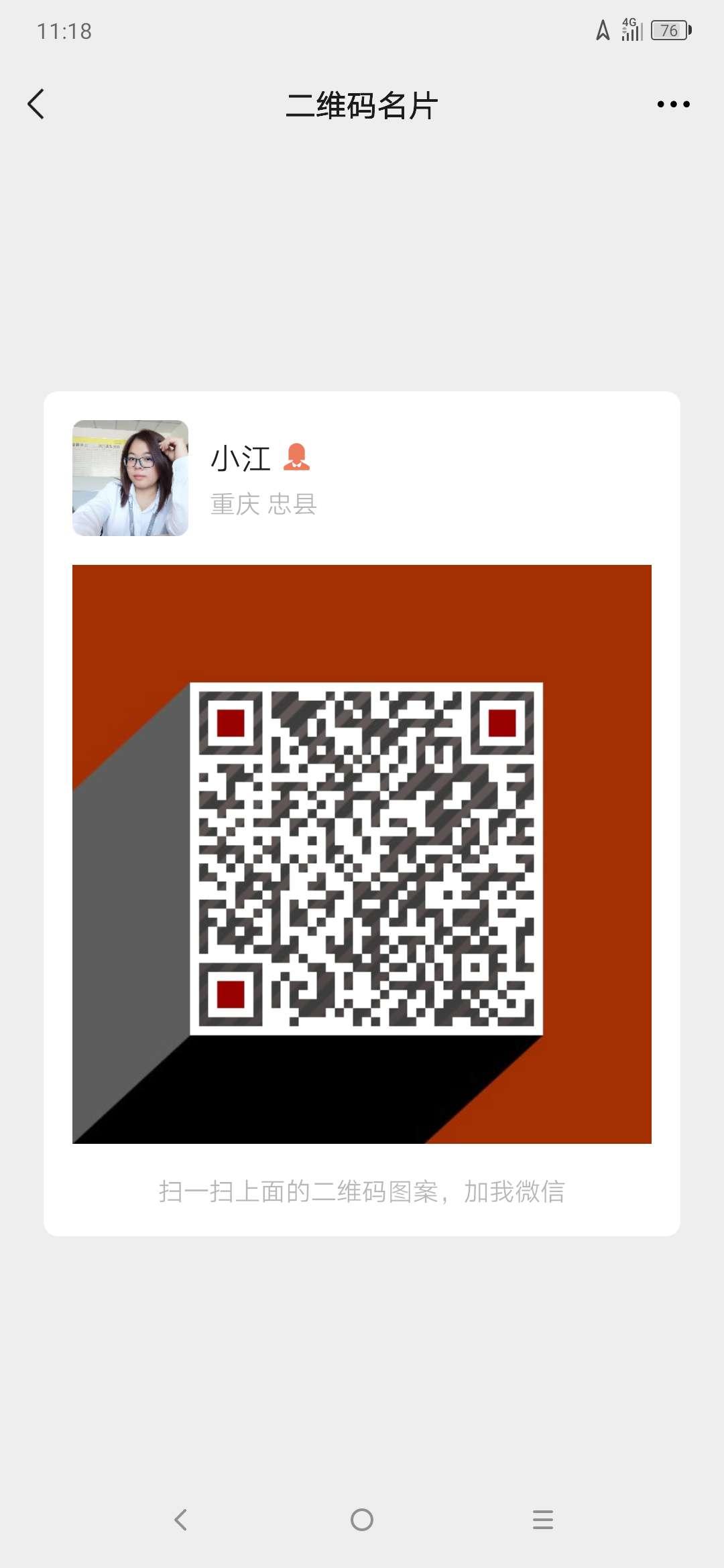Go back from the QR code card page
Viewport: 724px width, 1568px height.
(36, 105)
